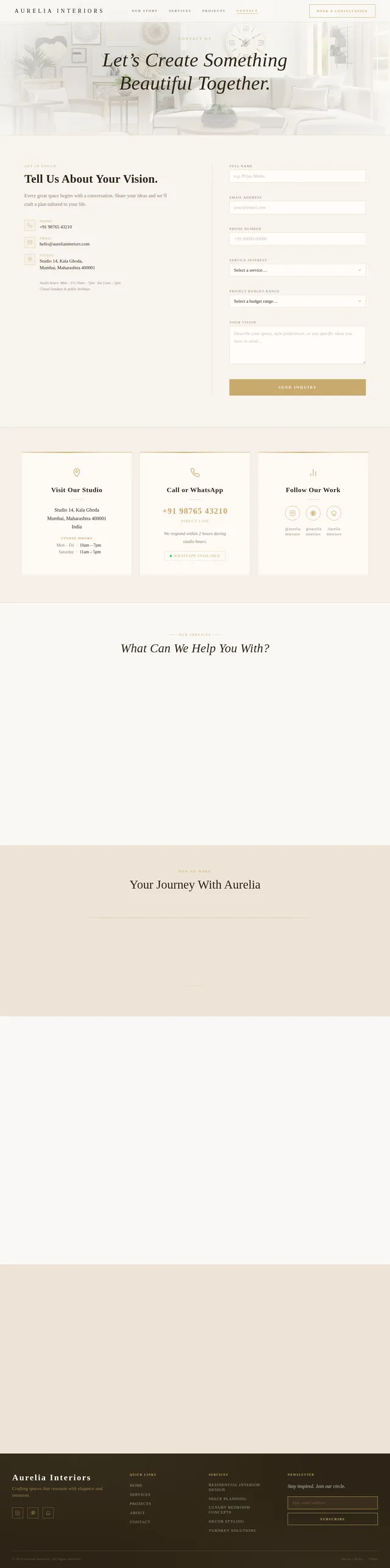
Task: Tap footer newsletter email field
Action: point(332,1503)
